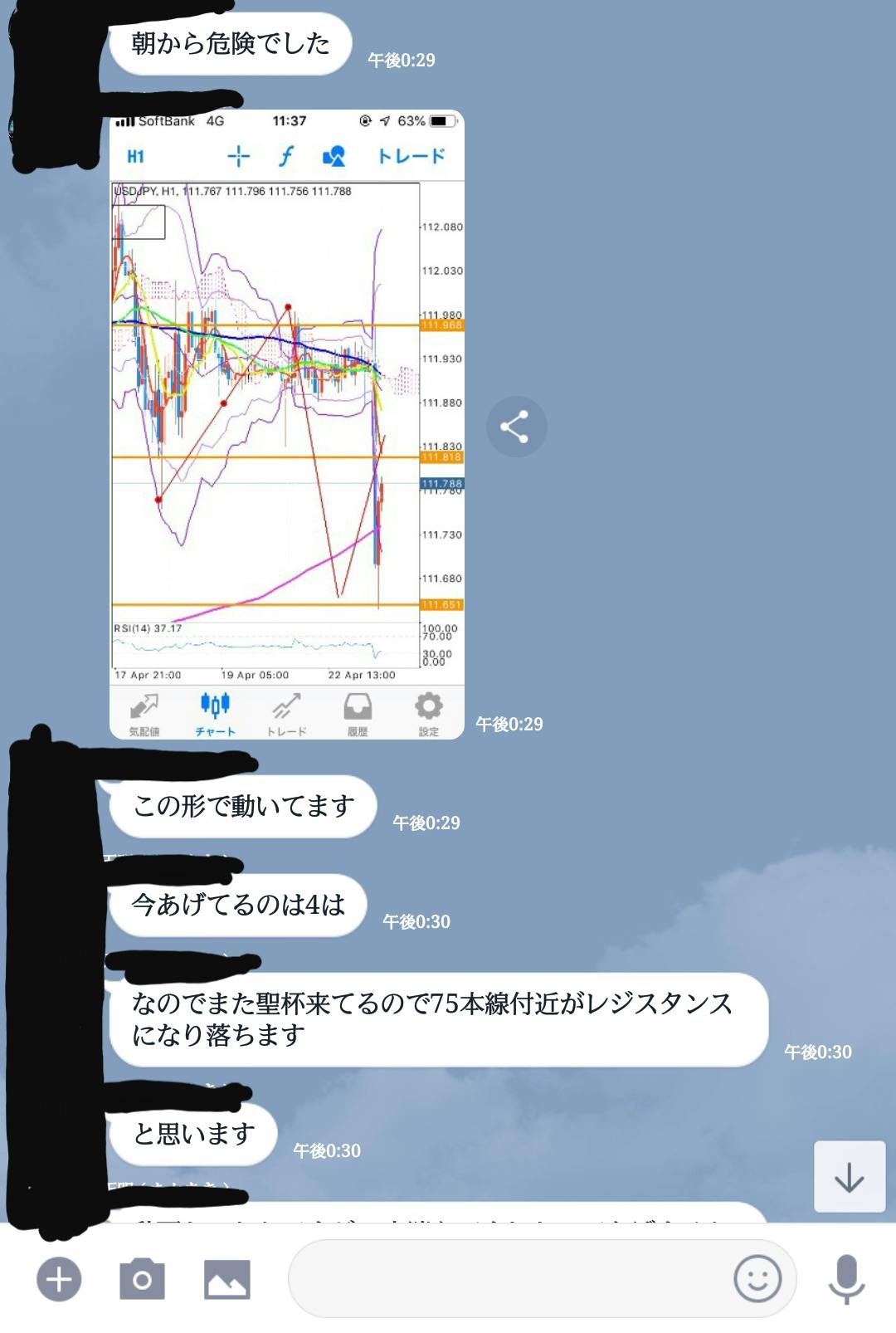
Task: Open the photo gallery picker
Action: (226, 1279)
